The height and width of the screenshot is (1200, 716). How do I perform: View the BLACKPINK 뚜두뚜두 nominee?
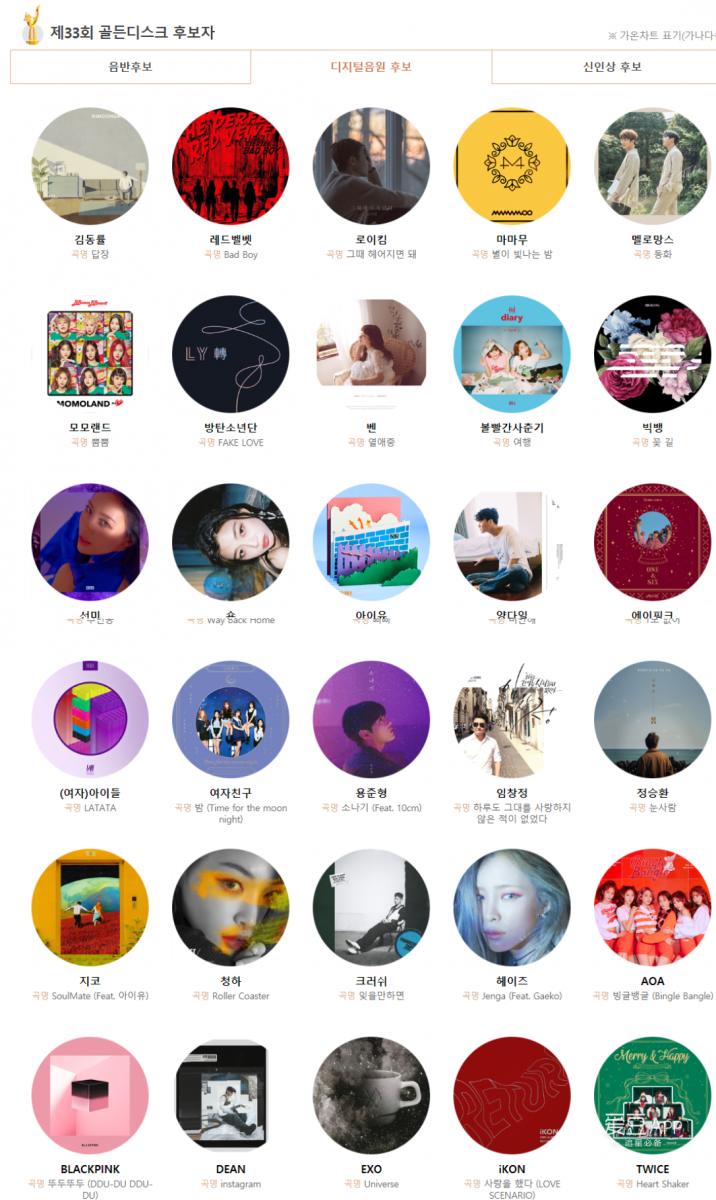pyautogui.click(x=90, y=1095)
